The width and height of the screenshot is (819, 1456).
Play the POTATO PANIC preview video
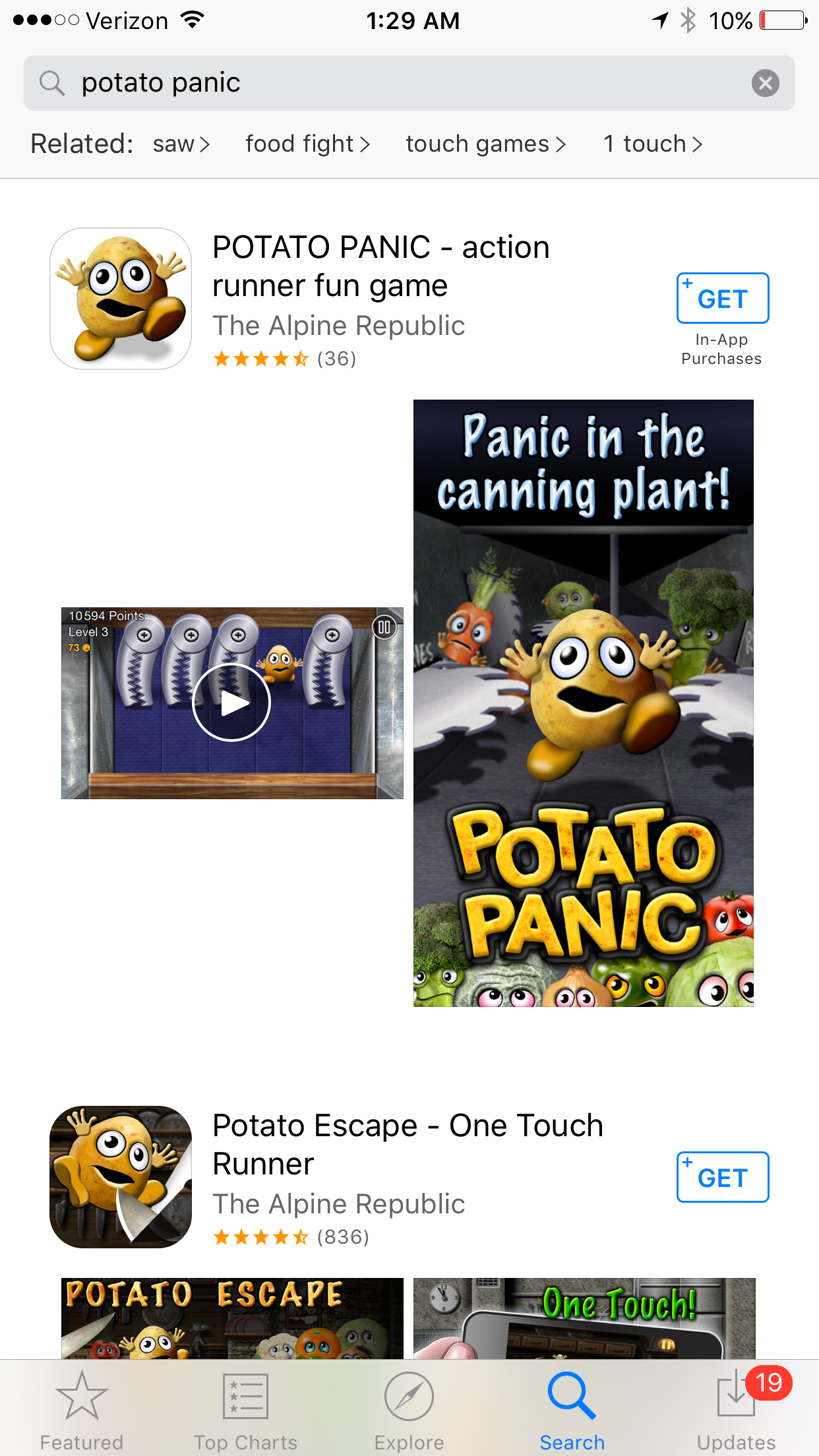click(x=231, y=702)
